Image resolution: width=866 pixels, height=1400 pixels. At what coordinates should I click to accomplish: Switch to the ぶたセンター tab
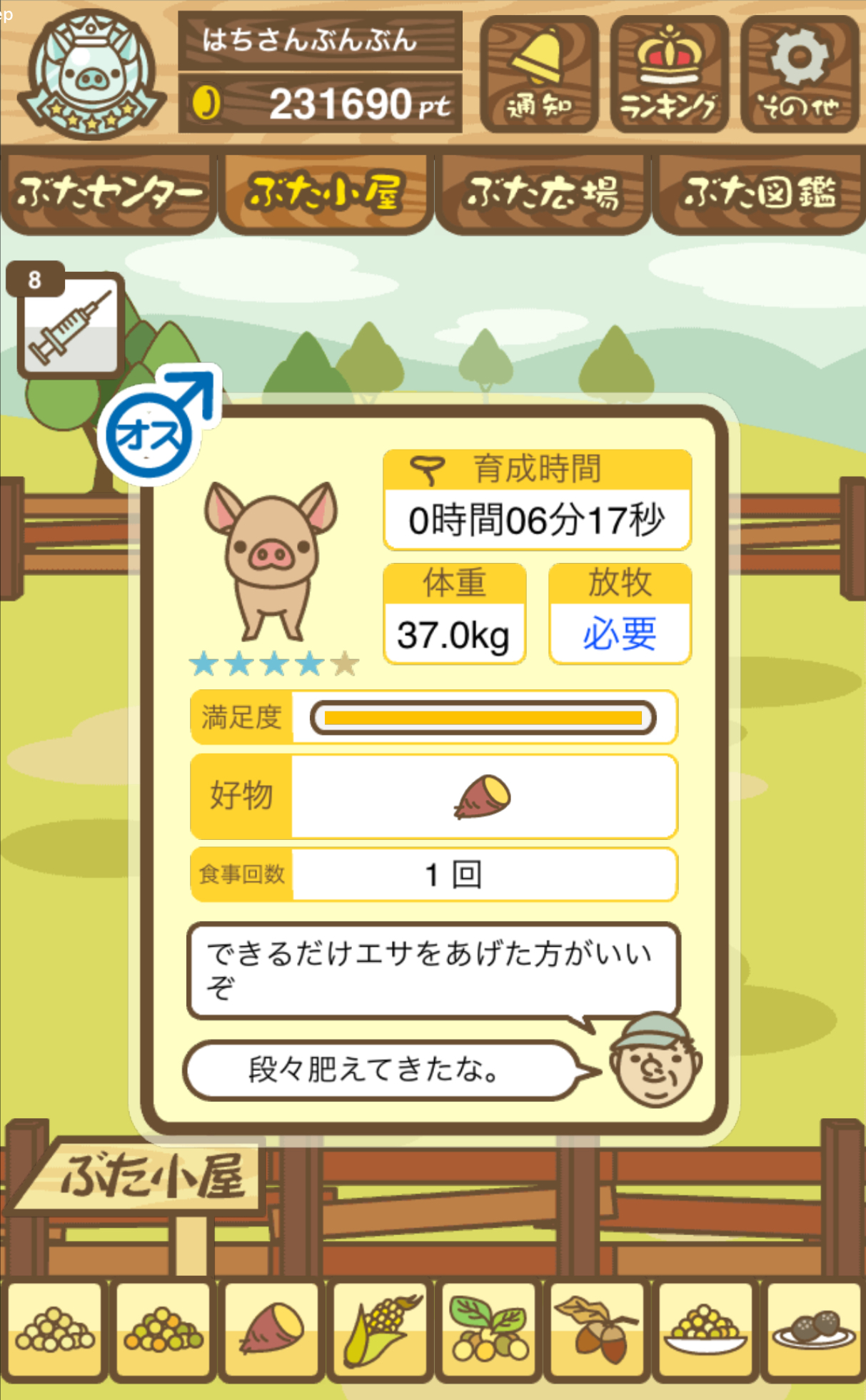[x=109, y=193]
